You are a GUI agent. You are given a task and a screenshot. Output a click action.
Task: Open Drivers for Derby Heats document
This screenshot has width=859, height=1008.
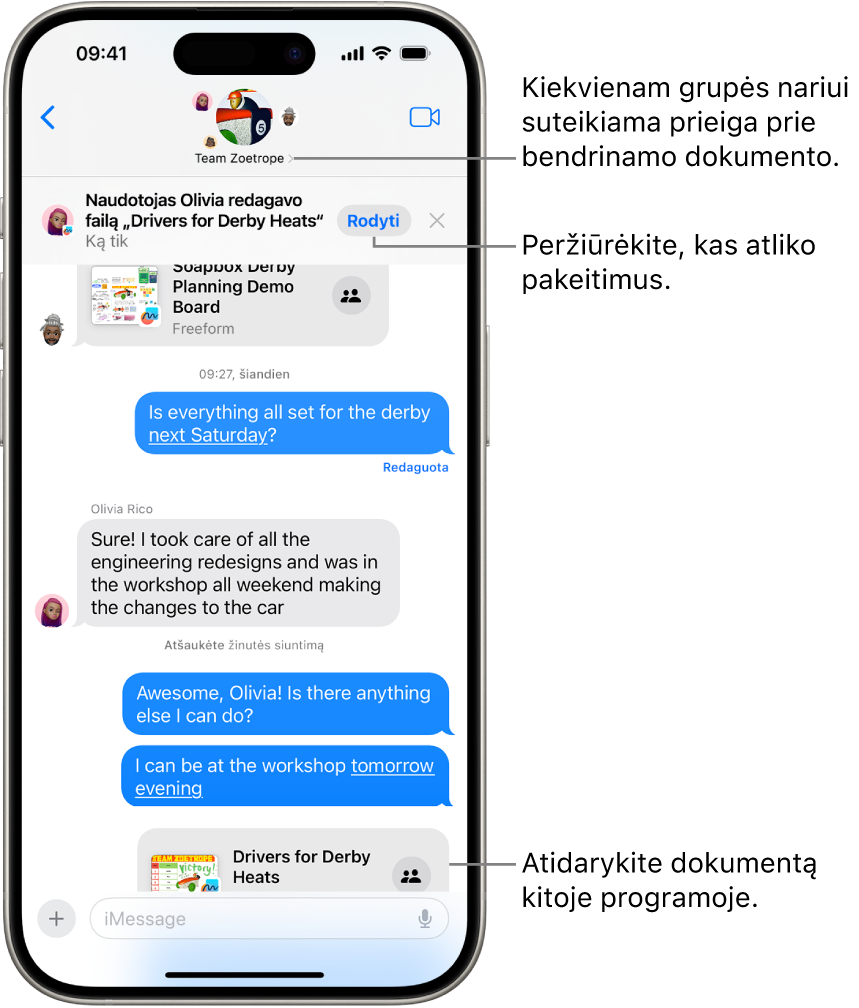click(300, 866)
